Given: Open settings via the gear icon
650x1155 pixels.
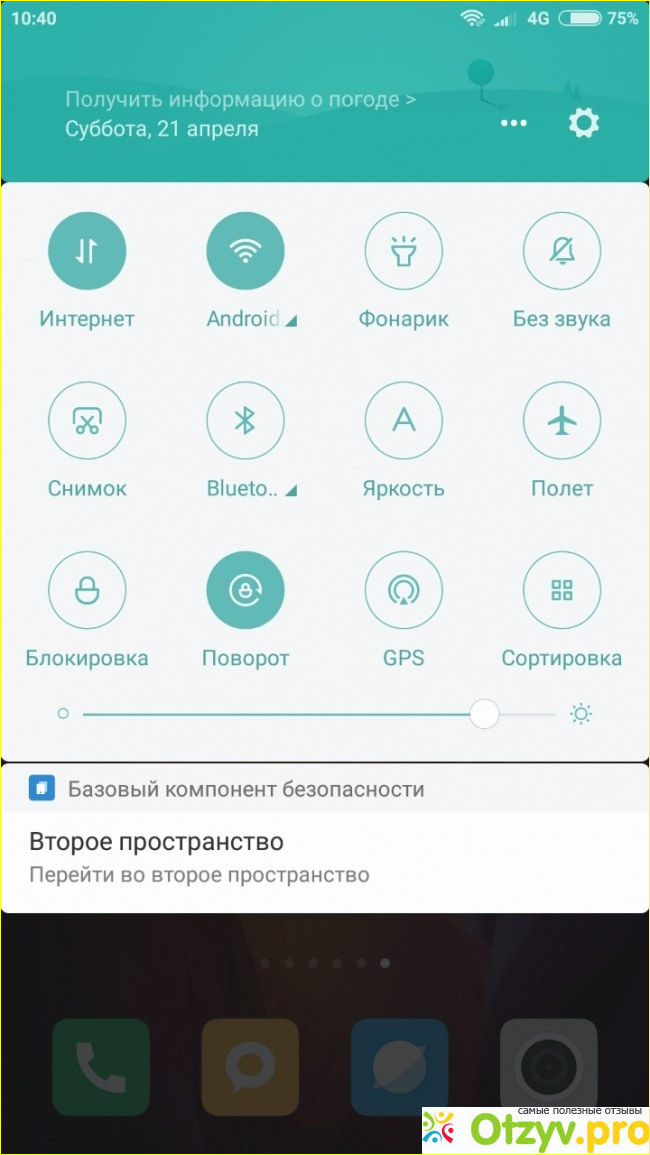Looking at the screenshot, I should (x=583, y=124).
